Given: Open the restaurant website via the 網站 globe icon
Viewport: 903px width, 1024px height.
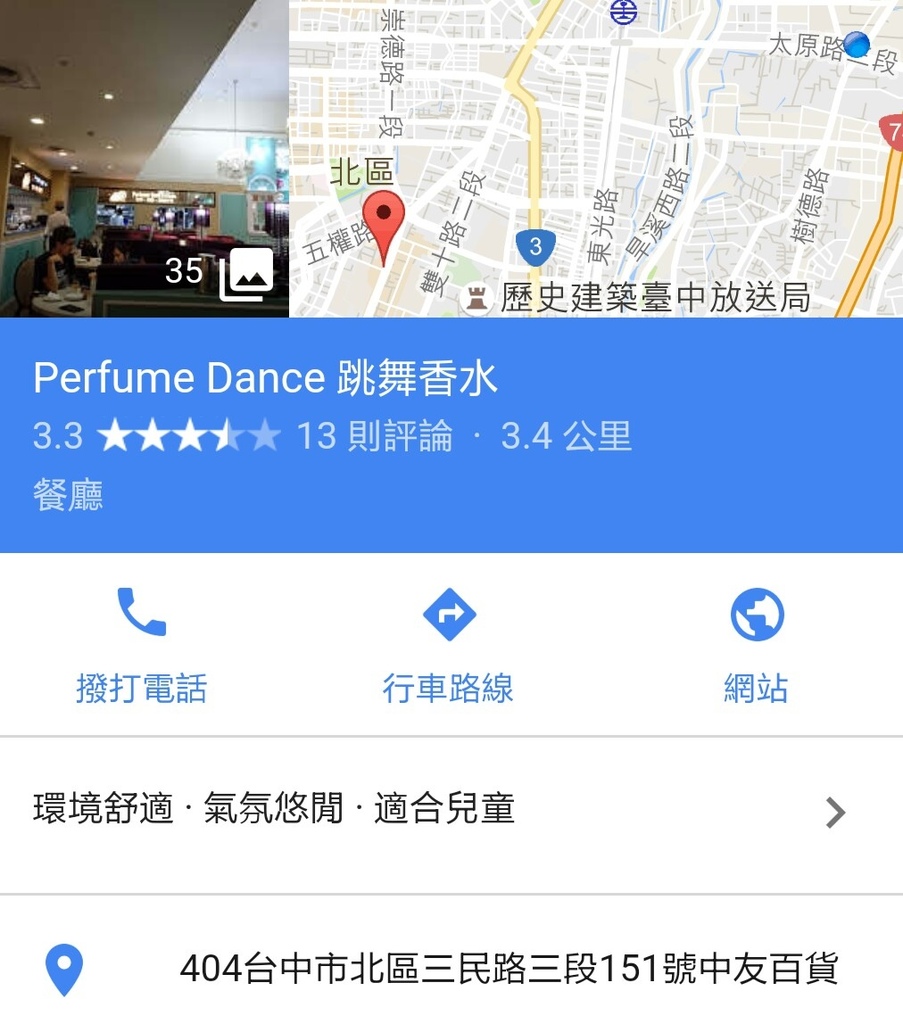Looking at the screenshot, I should (x=755, y=614).
